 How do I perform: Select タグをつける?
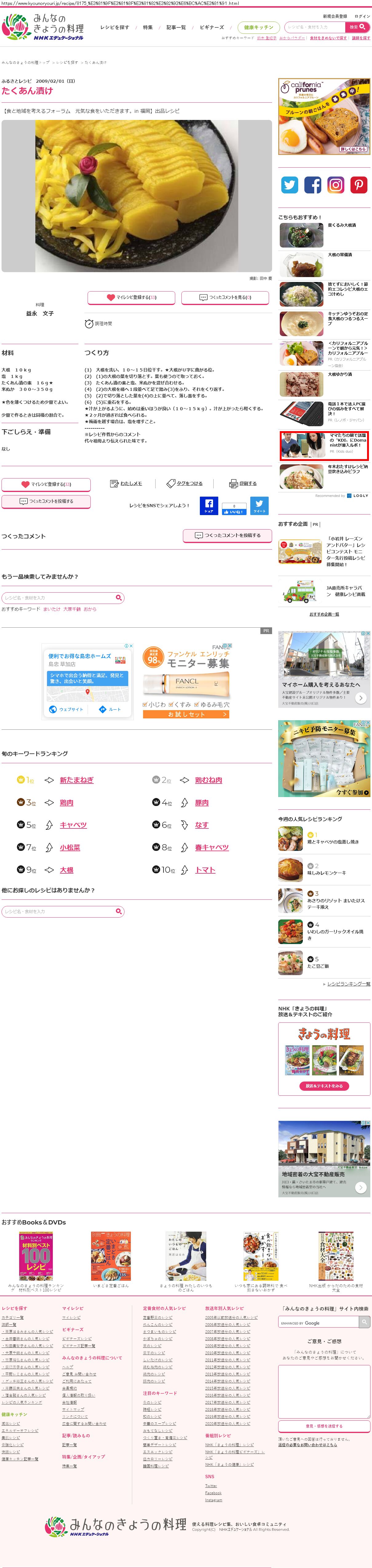(x=185, y=483)
